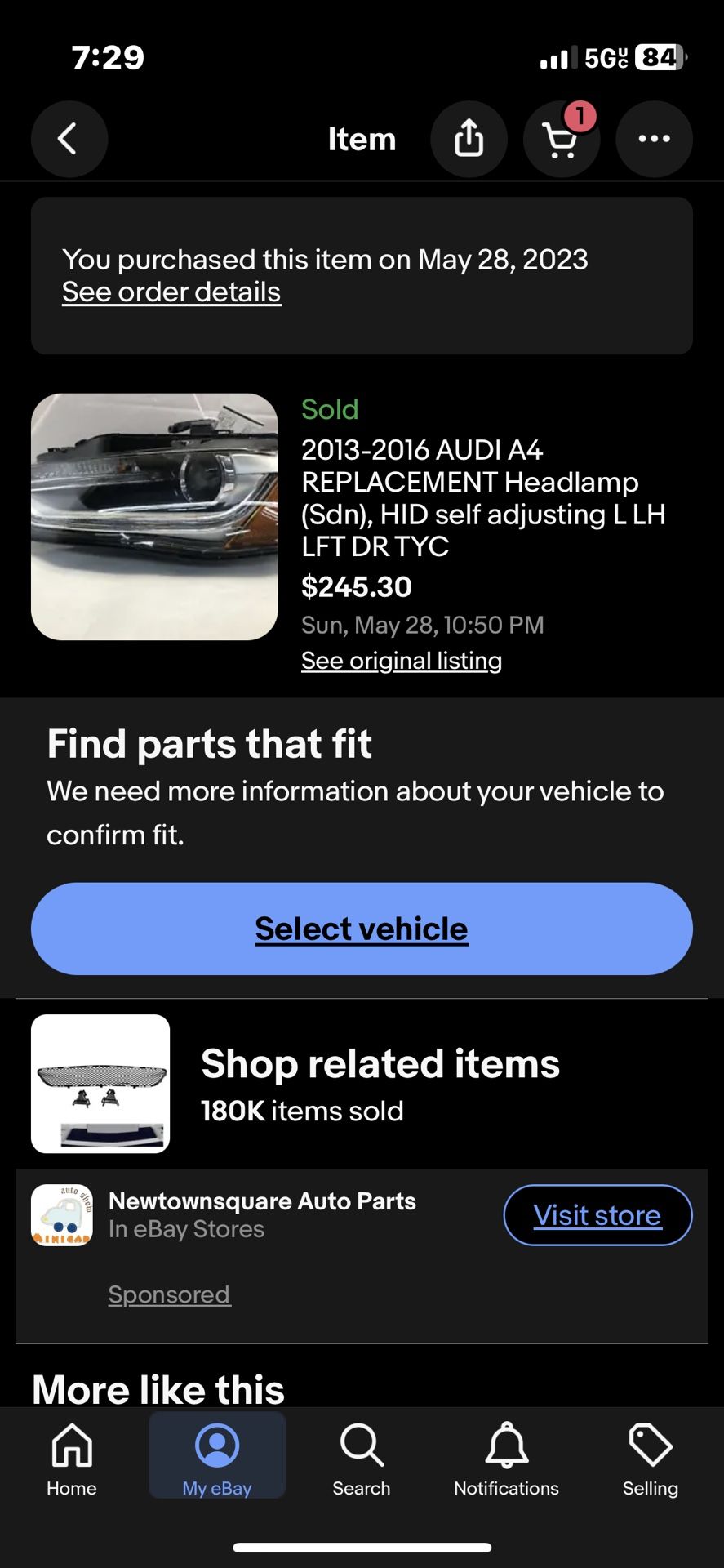Image resolution: width=724 pixels, height=1568 pixels.
Task: View the Audi A4 headlamp photo
Action: (154, 516)
